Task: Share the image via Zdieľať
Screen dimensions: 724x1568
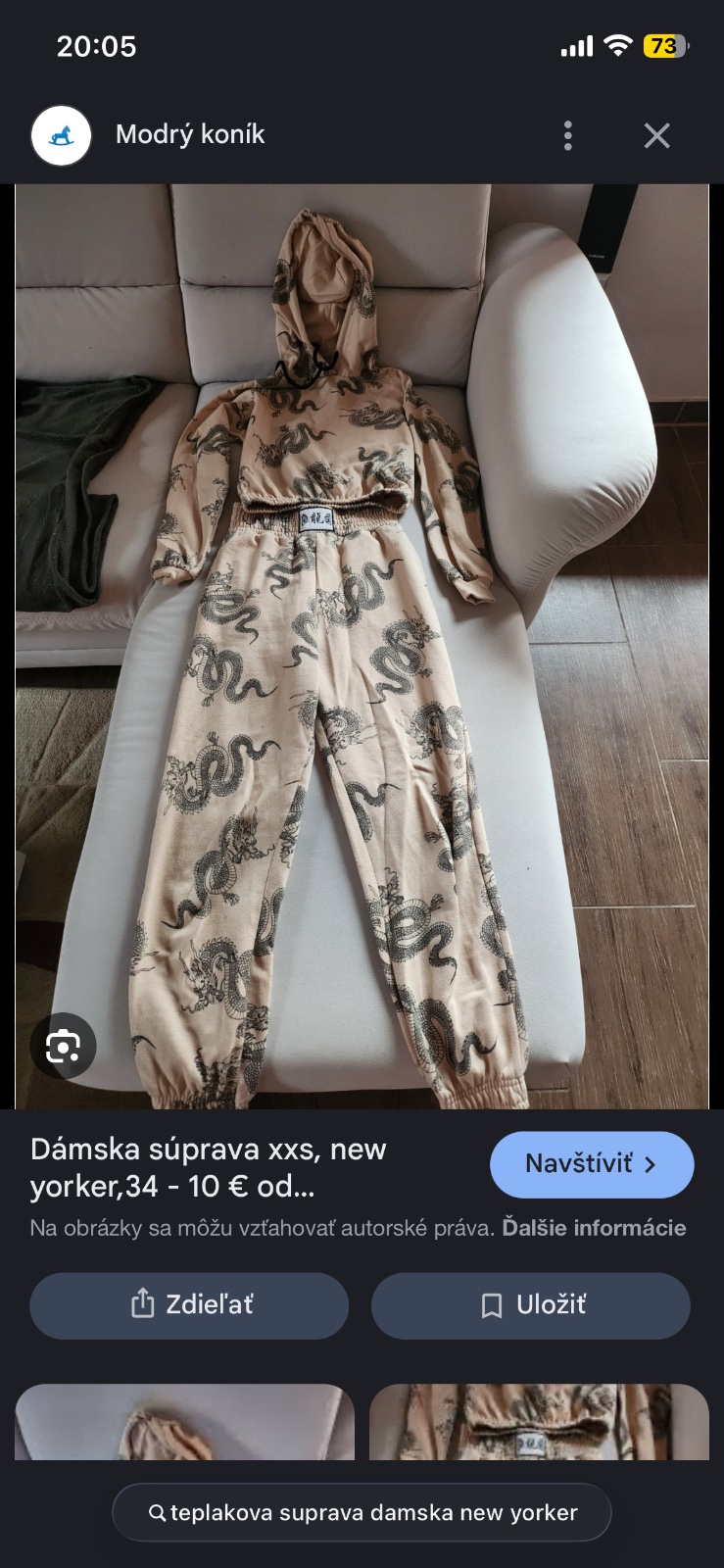Action: [189, 1305]
